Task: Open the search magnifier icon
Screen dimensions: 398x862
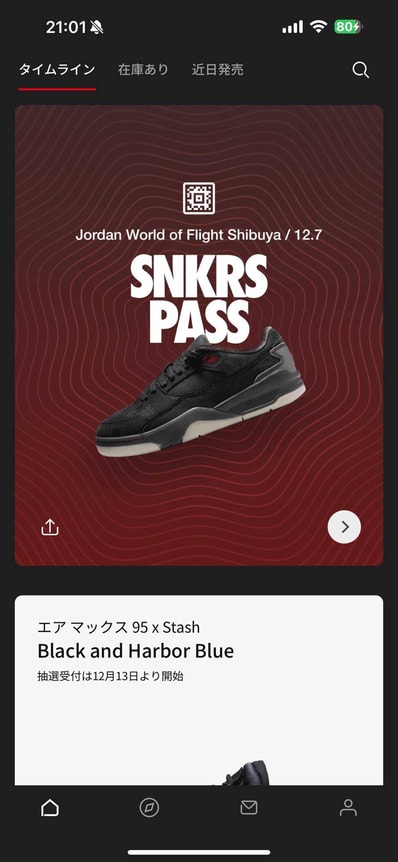Action: [360, 70]
